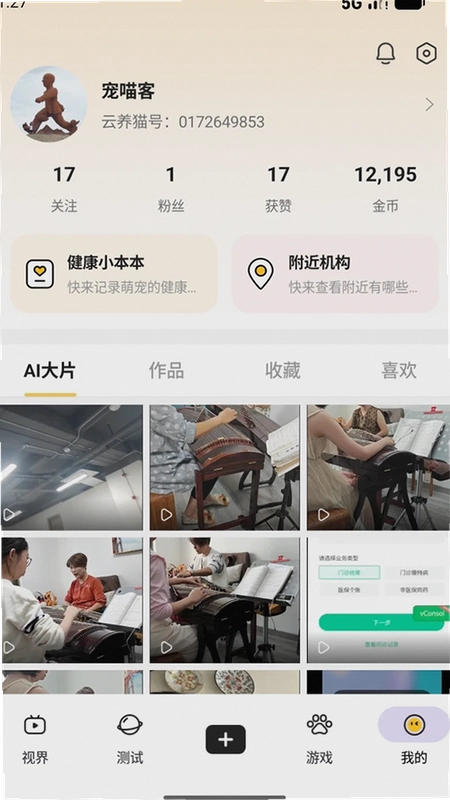Open settings via the hexagon icon
The height and width of the screenshot is (800, 450).
pyautogui.click(x=427, y=53)
